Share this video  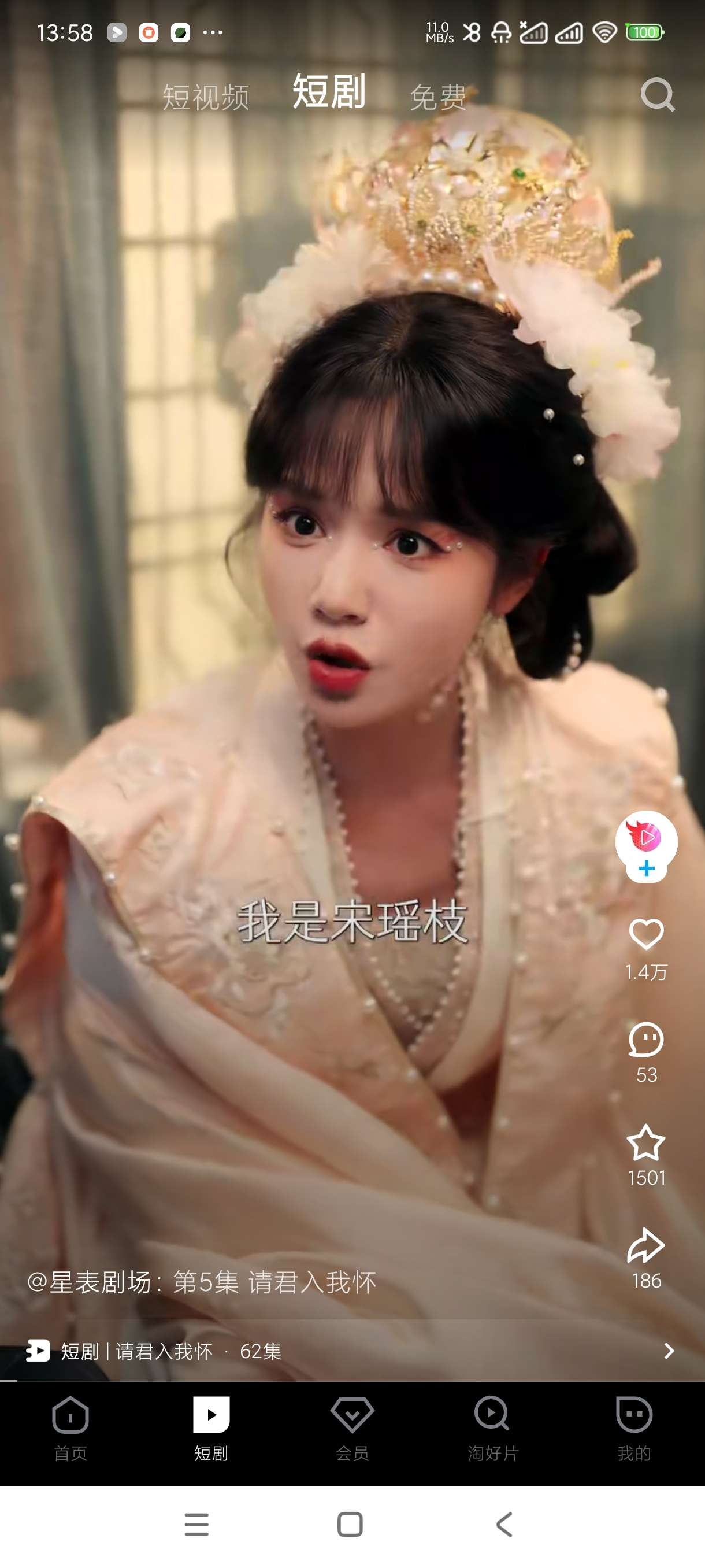(x=646, y=1246)
